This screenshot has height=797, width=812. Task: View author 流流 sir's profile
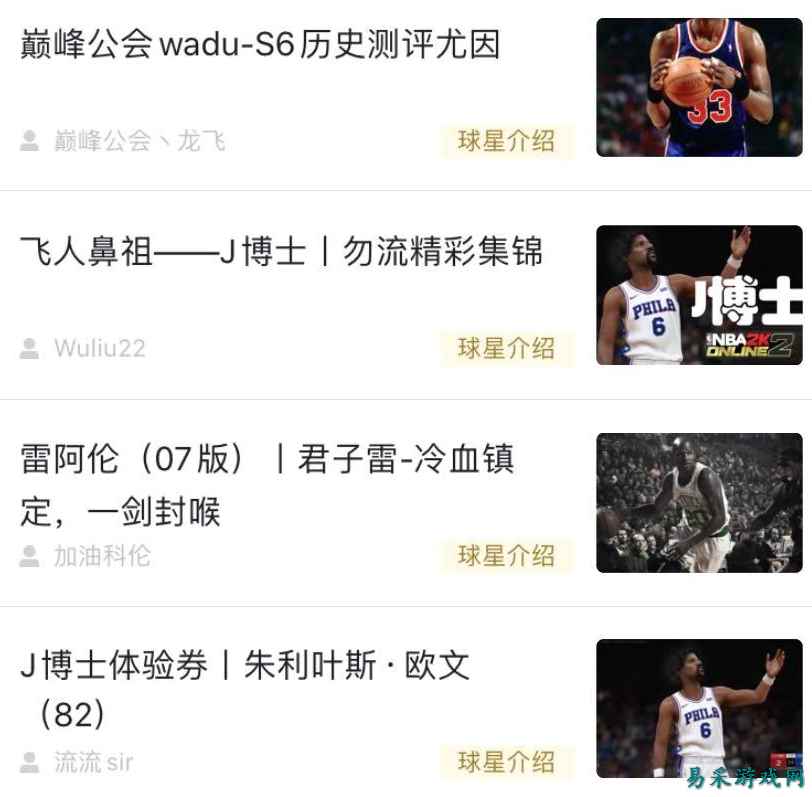click(x=93, y=762)
